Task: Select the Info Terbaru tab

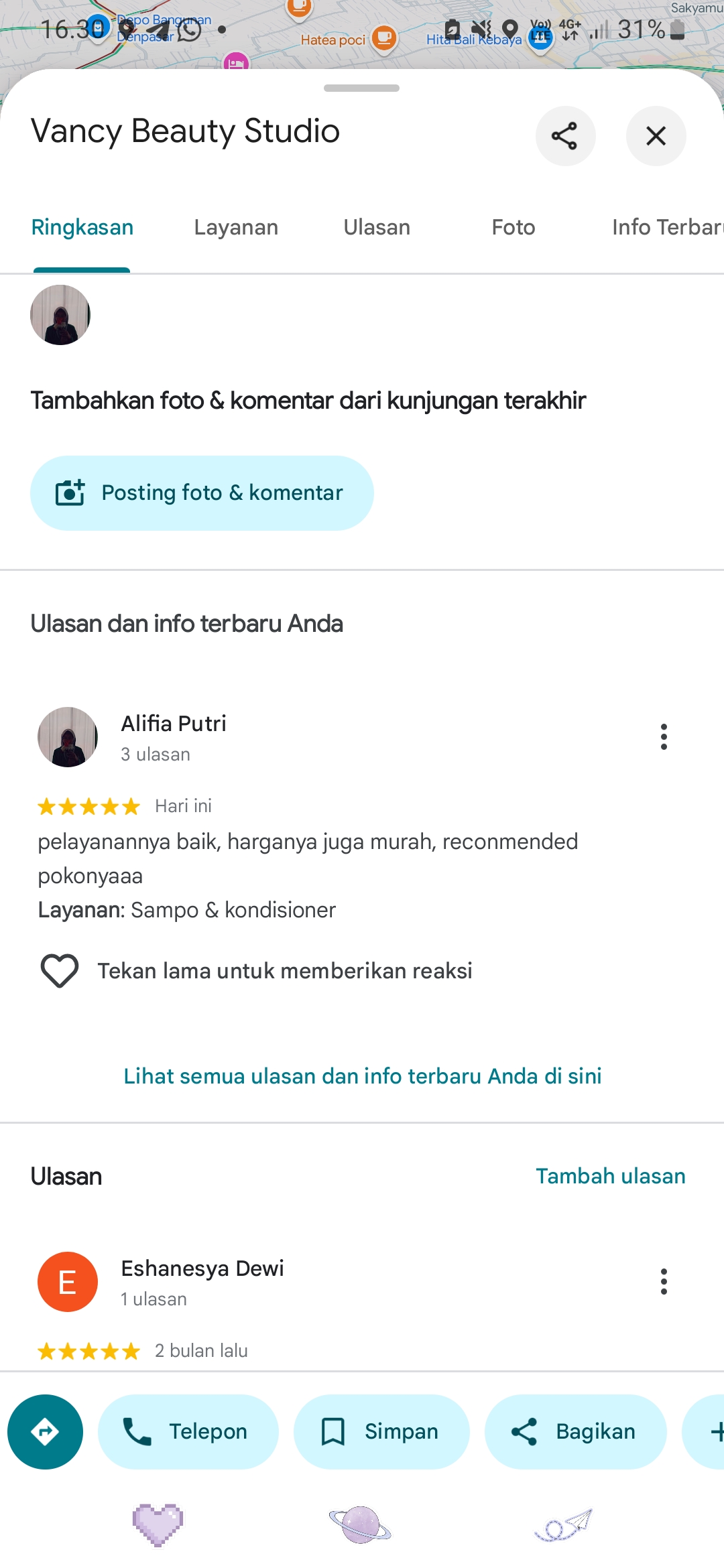Action: 668,227
